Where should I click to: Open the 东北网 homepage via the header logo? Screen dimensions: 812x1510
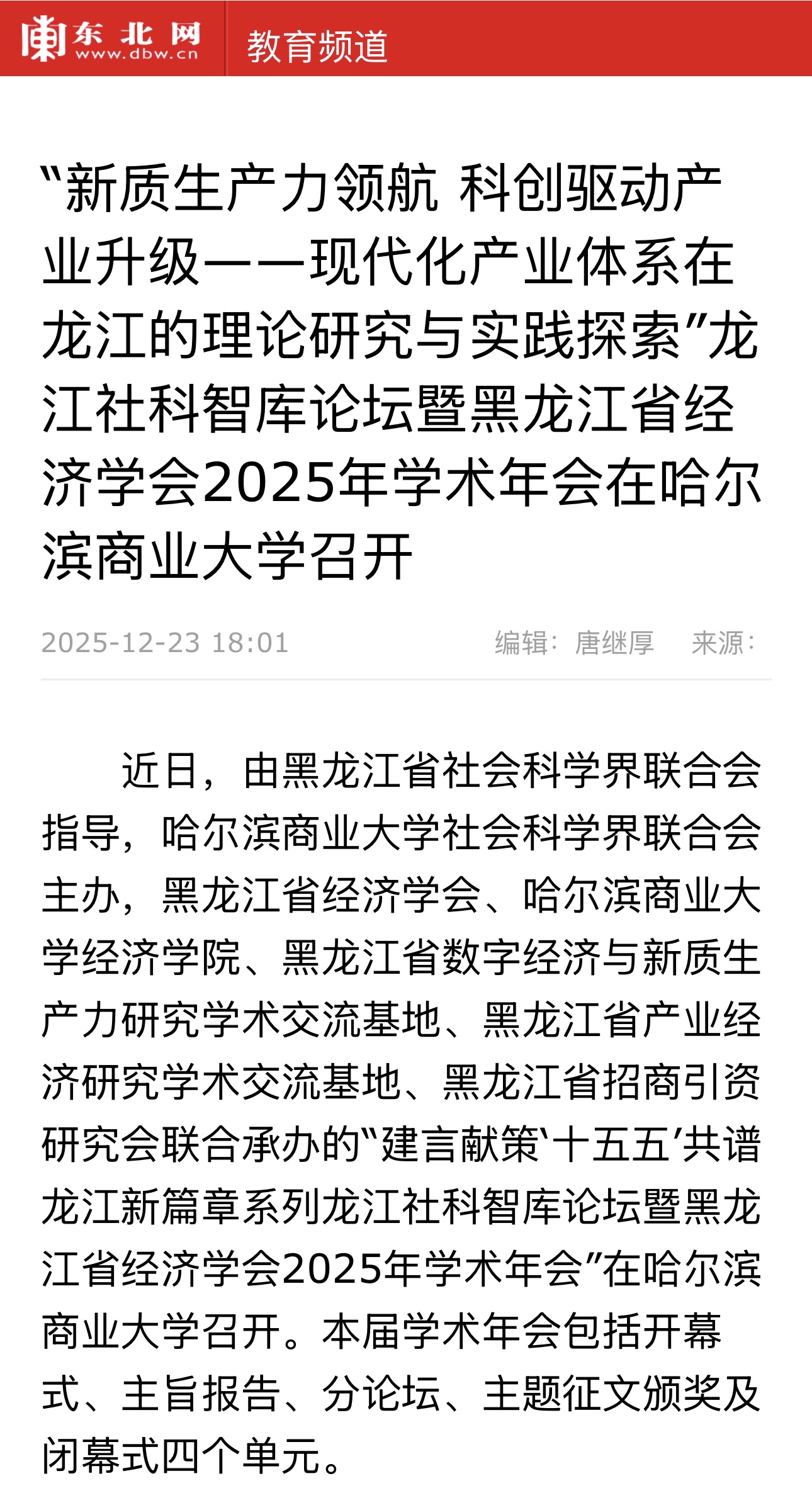point(111,39)
